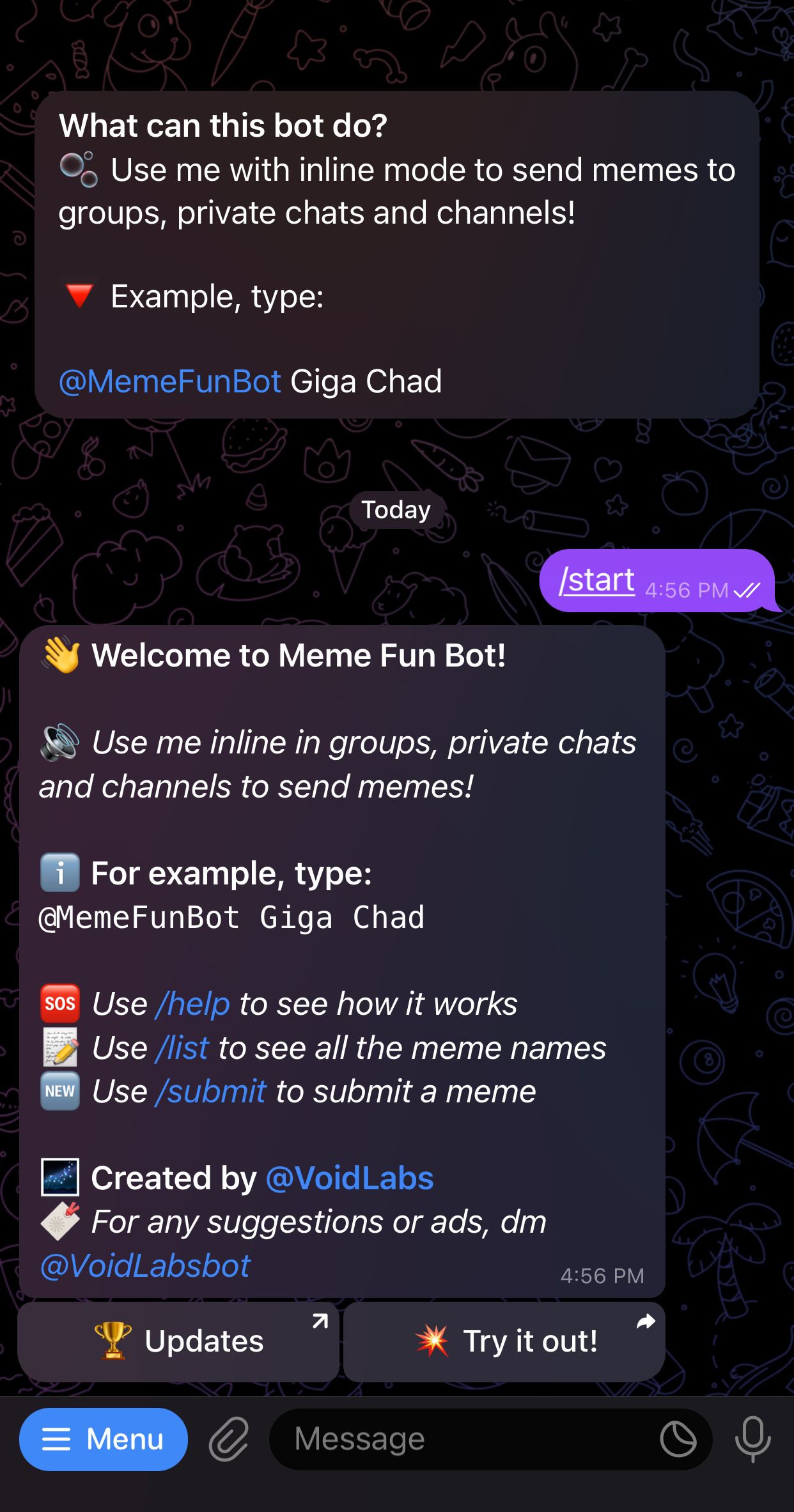Tap the SOS emoji before /help line
The height and width of the screenshot is (1512, 794).
pos(59,1003)
